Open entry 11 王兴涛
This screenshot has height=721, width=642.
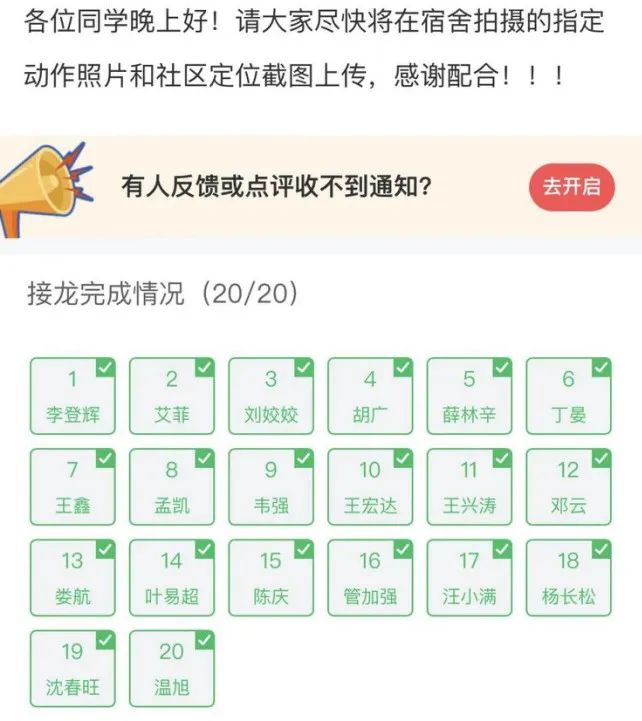tap(469, 487)
